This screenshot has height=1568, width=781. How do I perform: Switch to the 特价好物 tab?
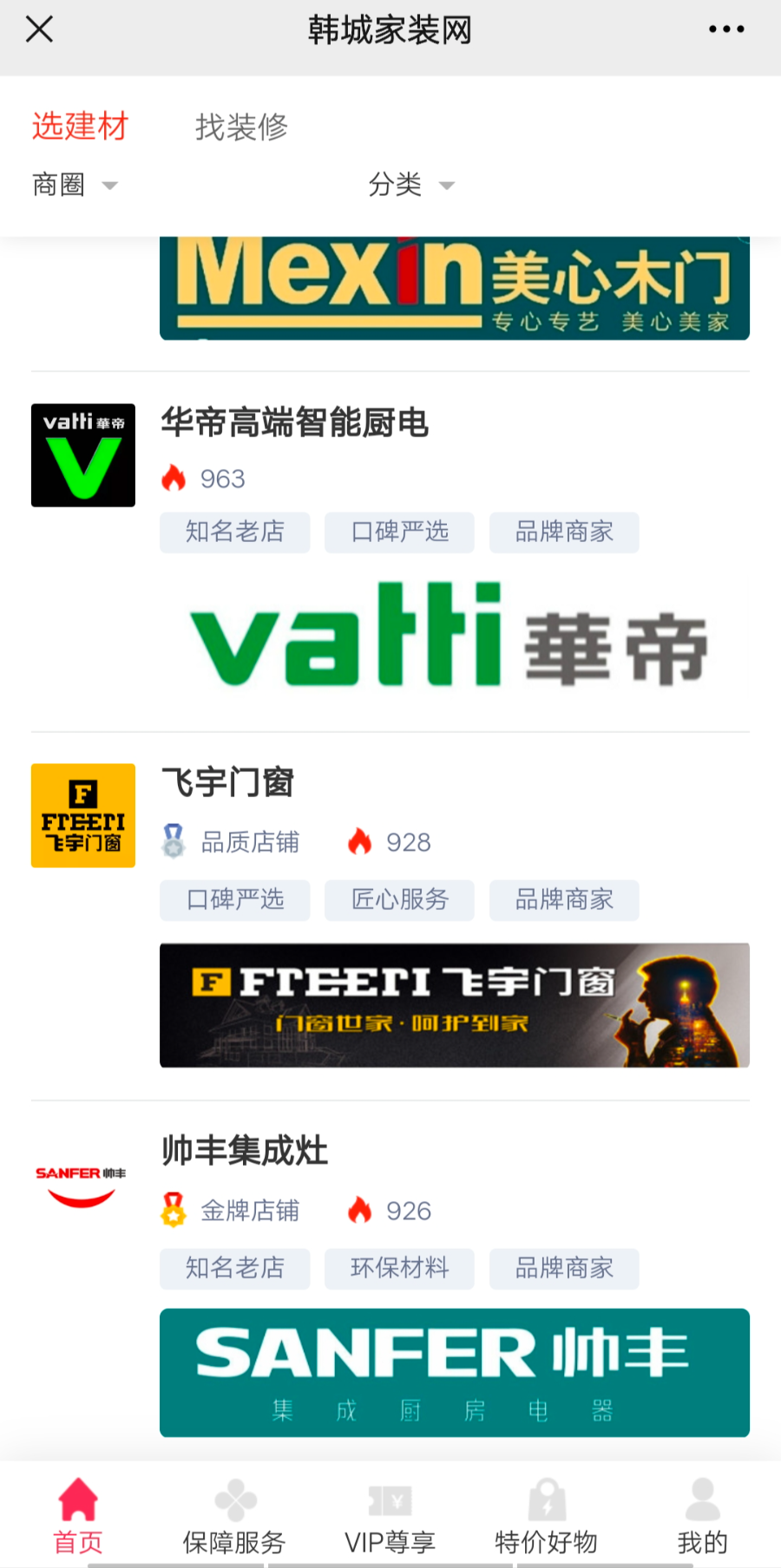pyautogui.click(x=547, y=1516)
